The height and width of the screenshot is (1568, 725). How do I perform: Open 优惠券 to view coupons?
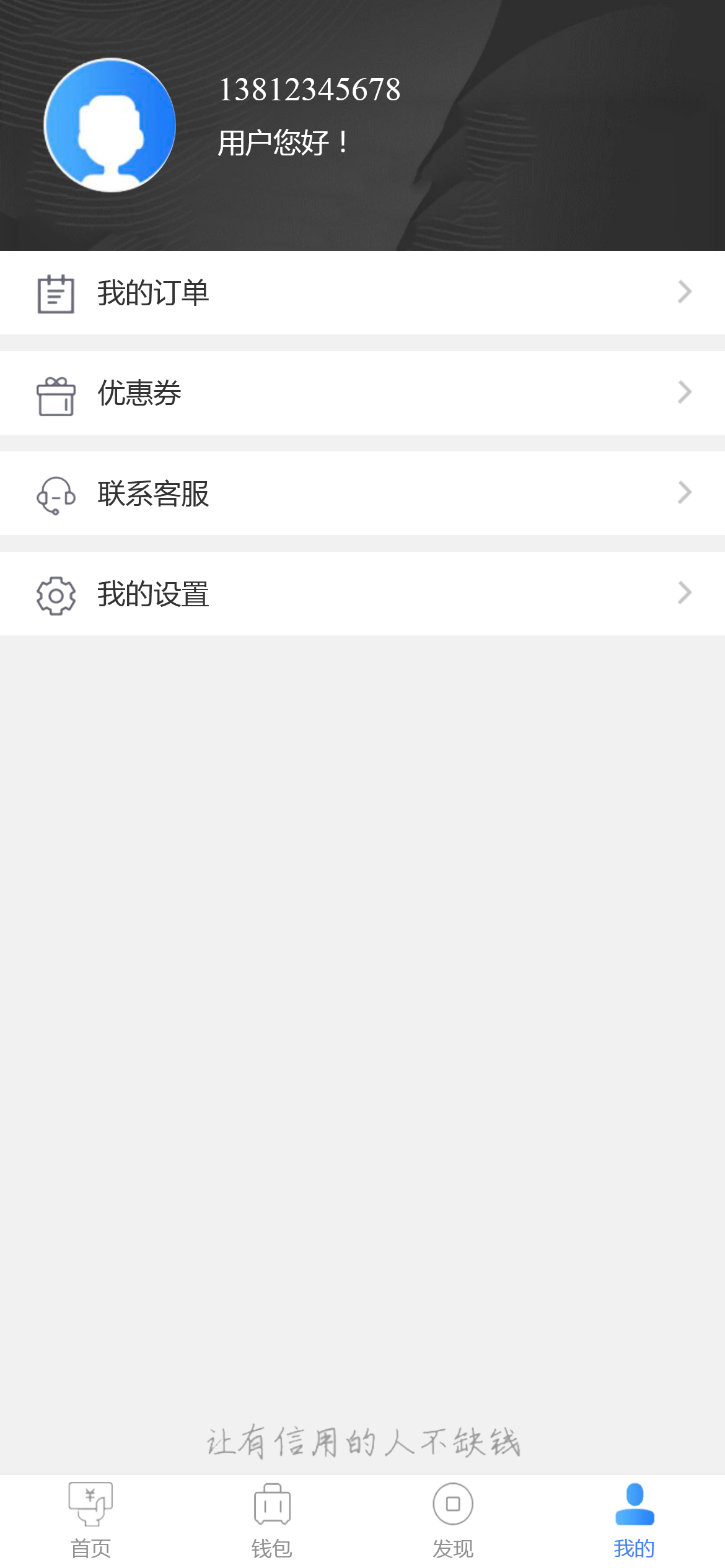pyautogui.click(x=138, y=393)
